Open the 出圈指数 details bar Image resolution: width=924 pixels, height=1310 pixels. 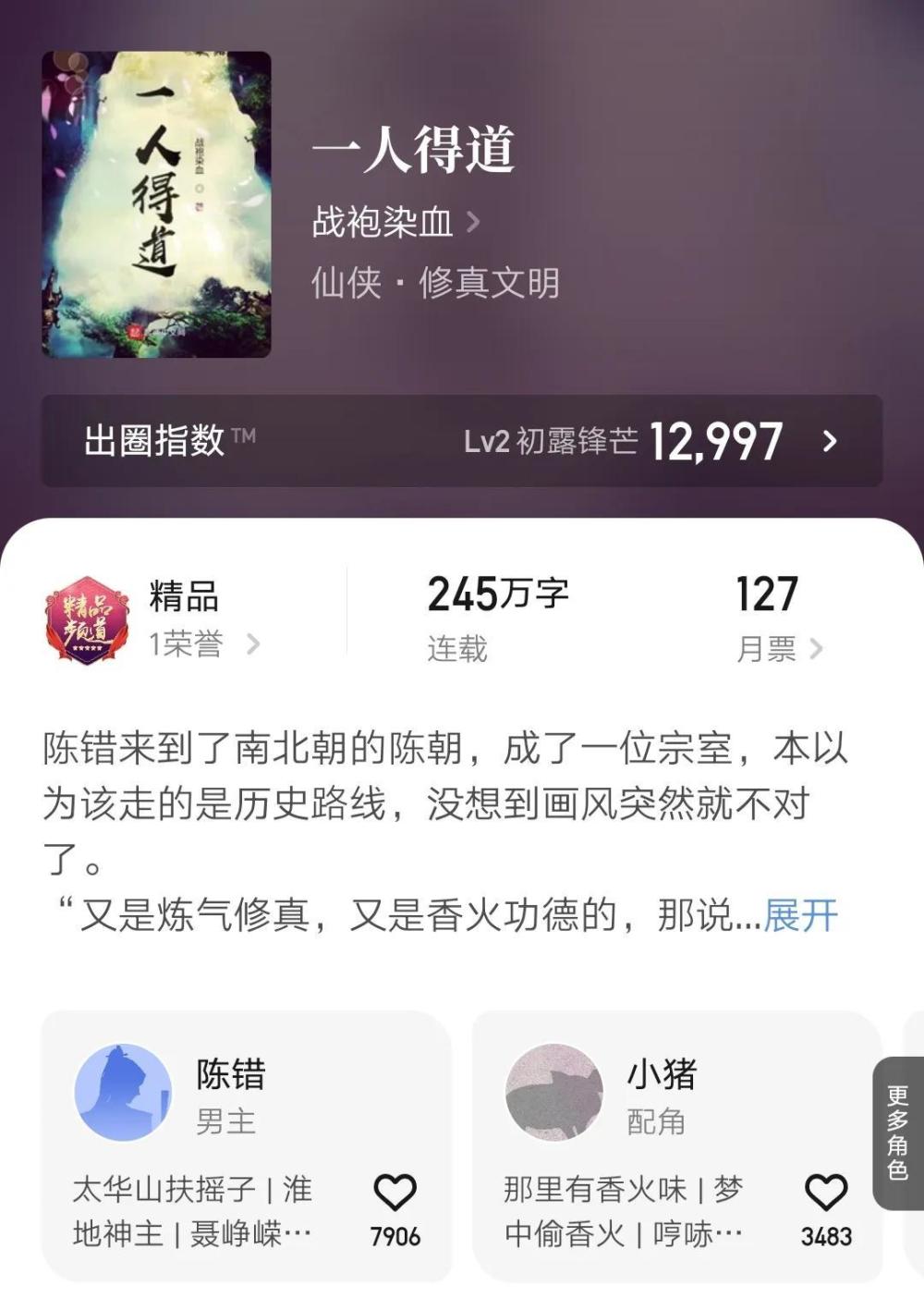[462, 441]
